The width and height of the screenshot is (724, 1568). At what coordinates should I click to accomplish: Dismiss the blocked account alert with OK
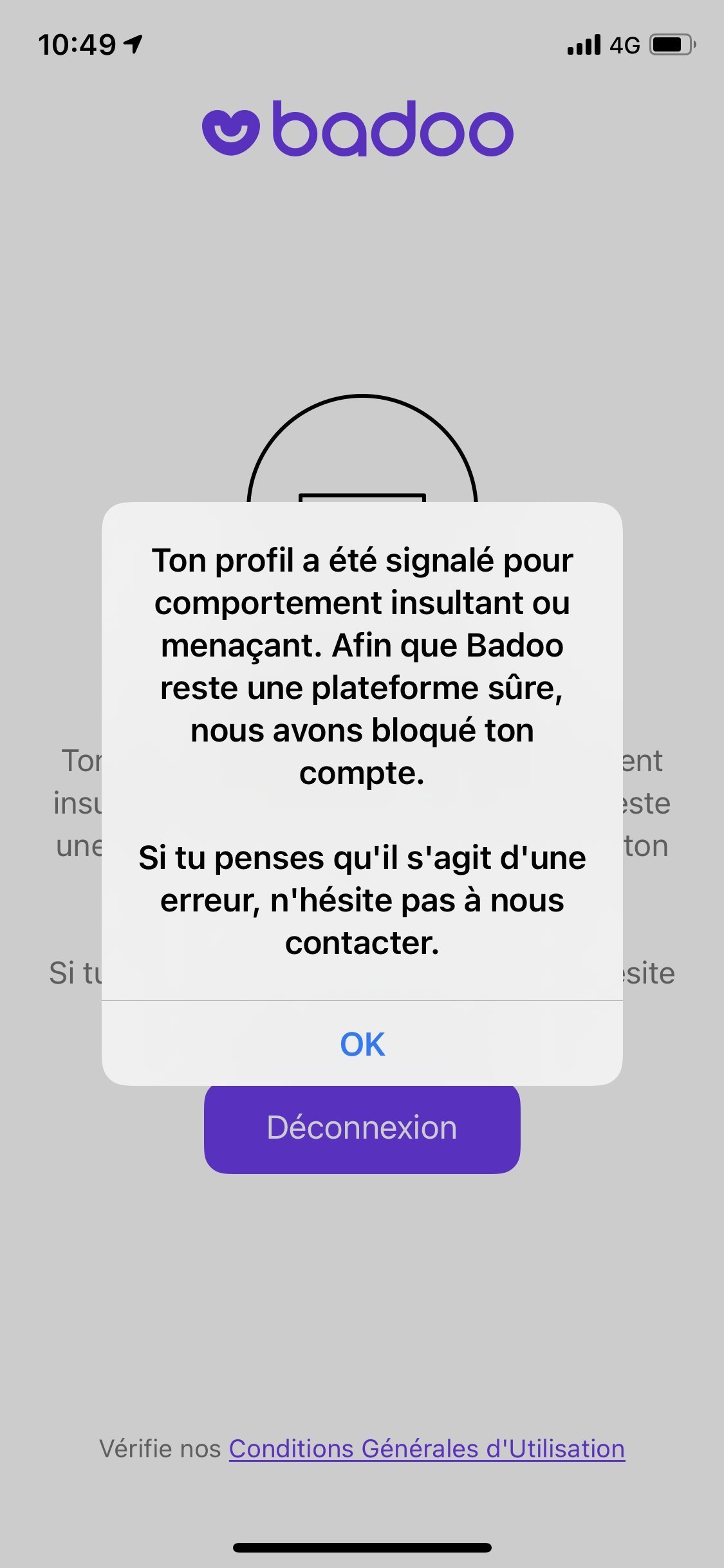click(x=362, y=1044)
